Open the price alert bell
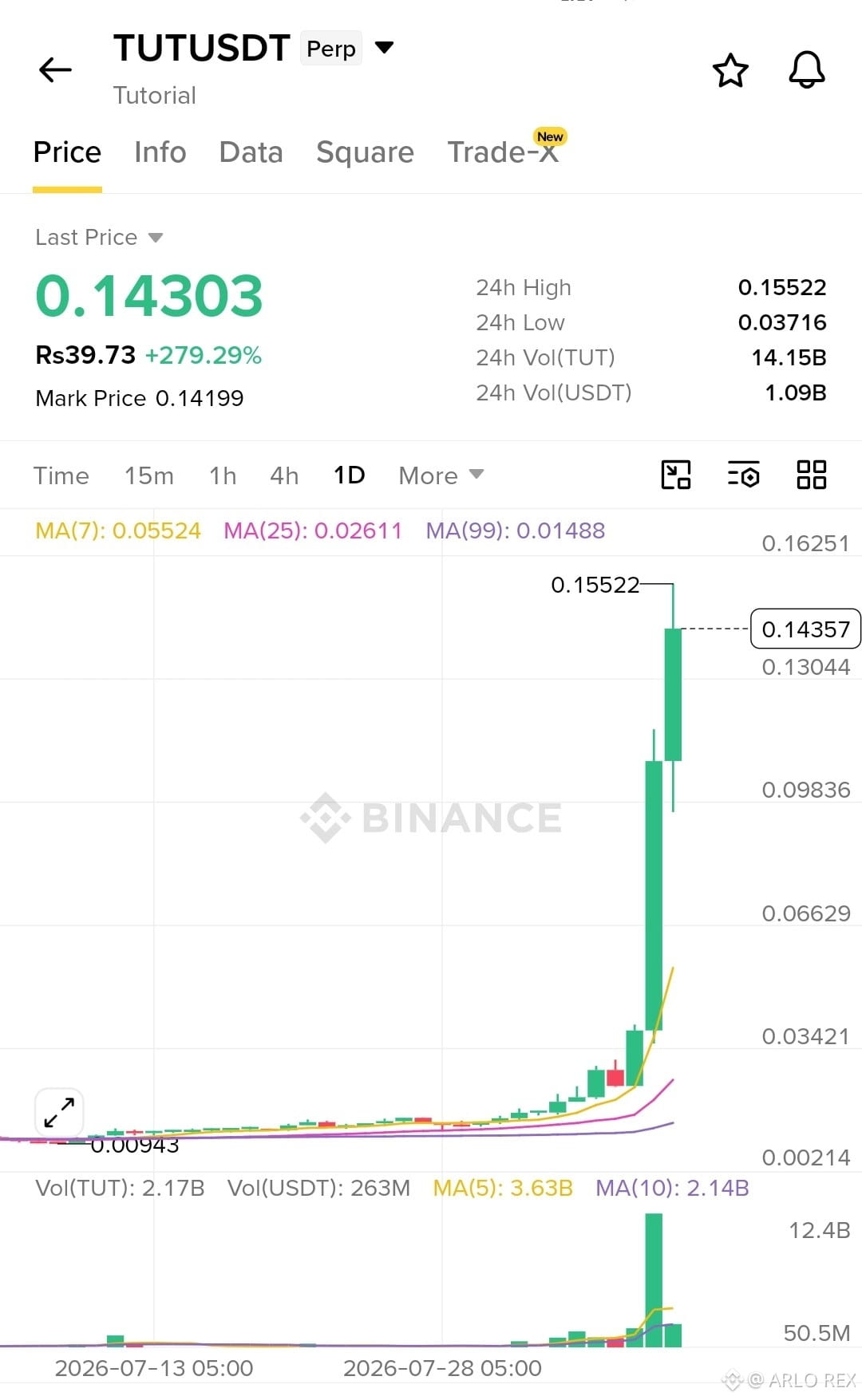Screen dimensions: 862x1400 tap(807, 70)
